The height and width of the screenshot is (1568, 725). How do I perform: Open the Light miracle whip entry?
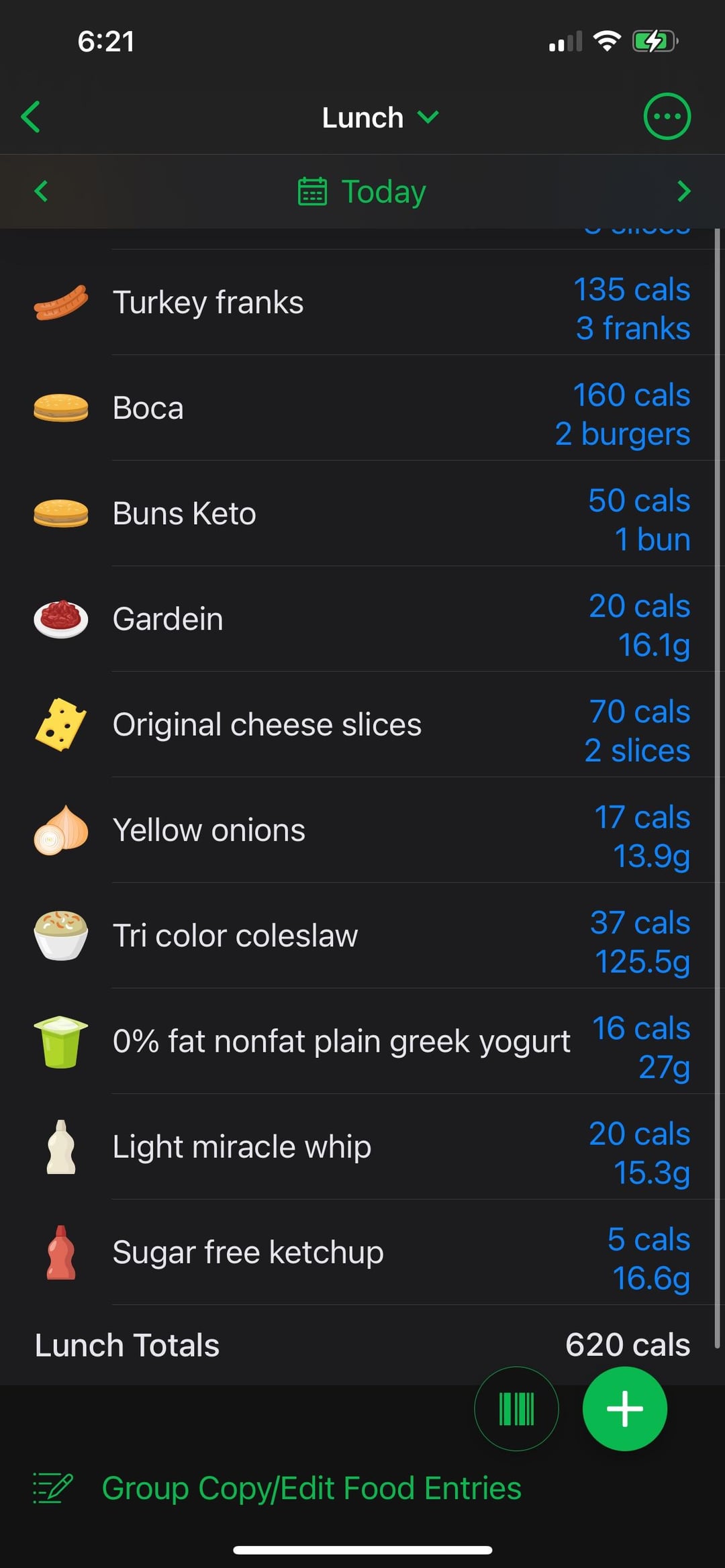(362, 1146)
